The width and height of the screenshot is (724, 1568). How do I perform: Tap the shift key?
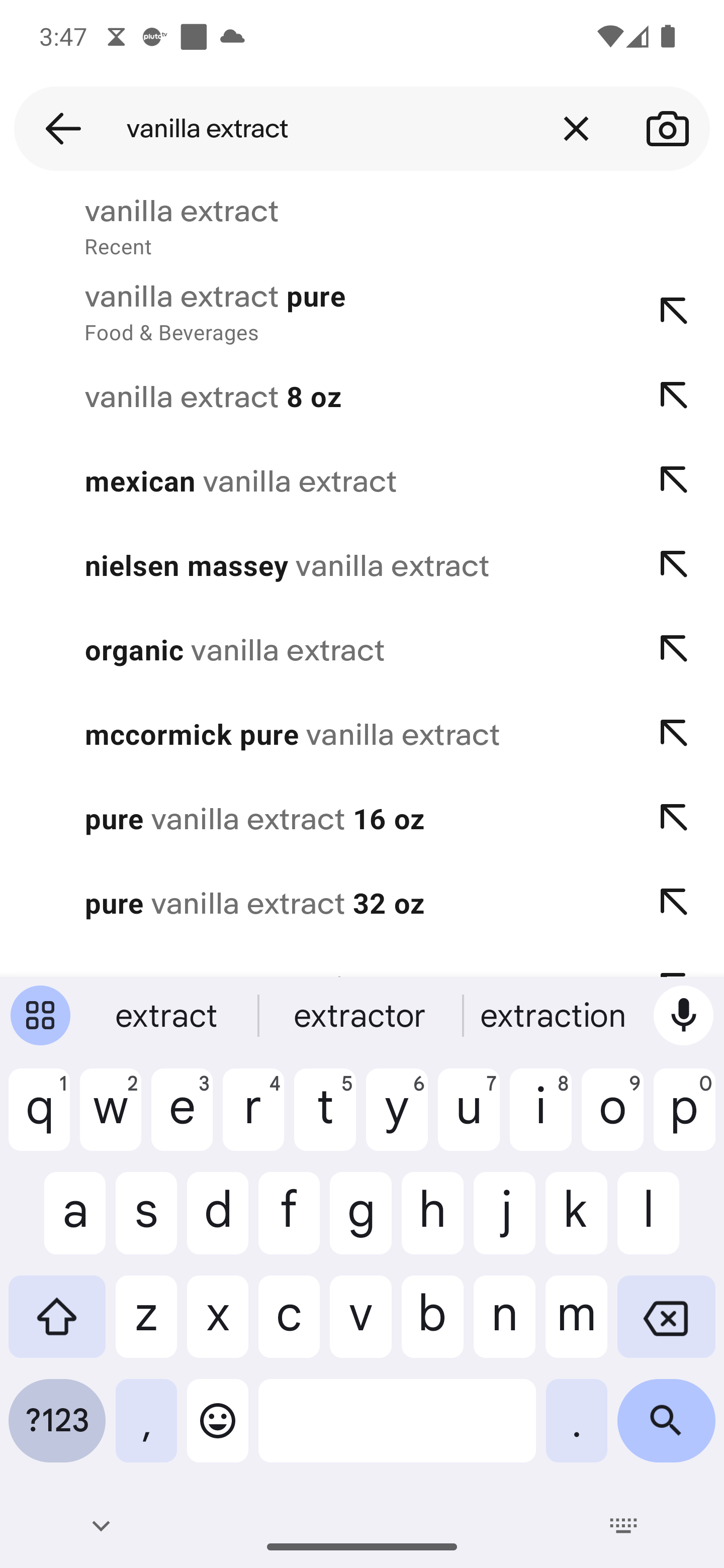click(57, 1317)
